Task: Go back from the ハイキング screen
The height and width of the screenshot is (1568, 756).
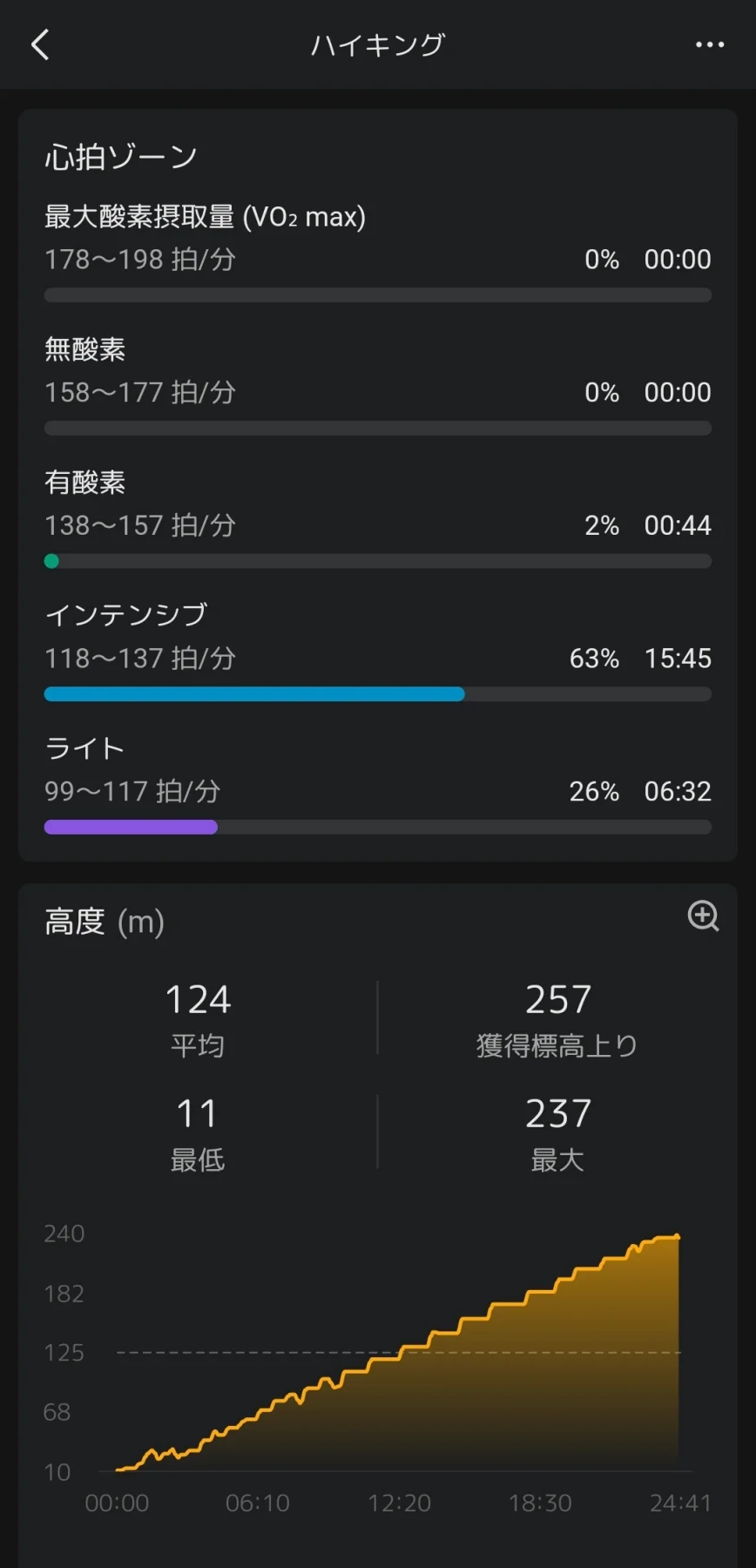Action: pyautogui.click(x=40, y=44)
